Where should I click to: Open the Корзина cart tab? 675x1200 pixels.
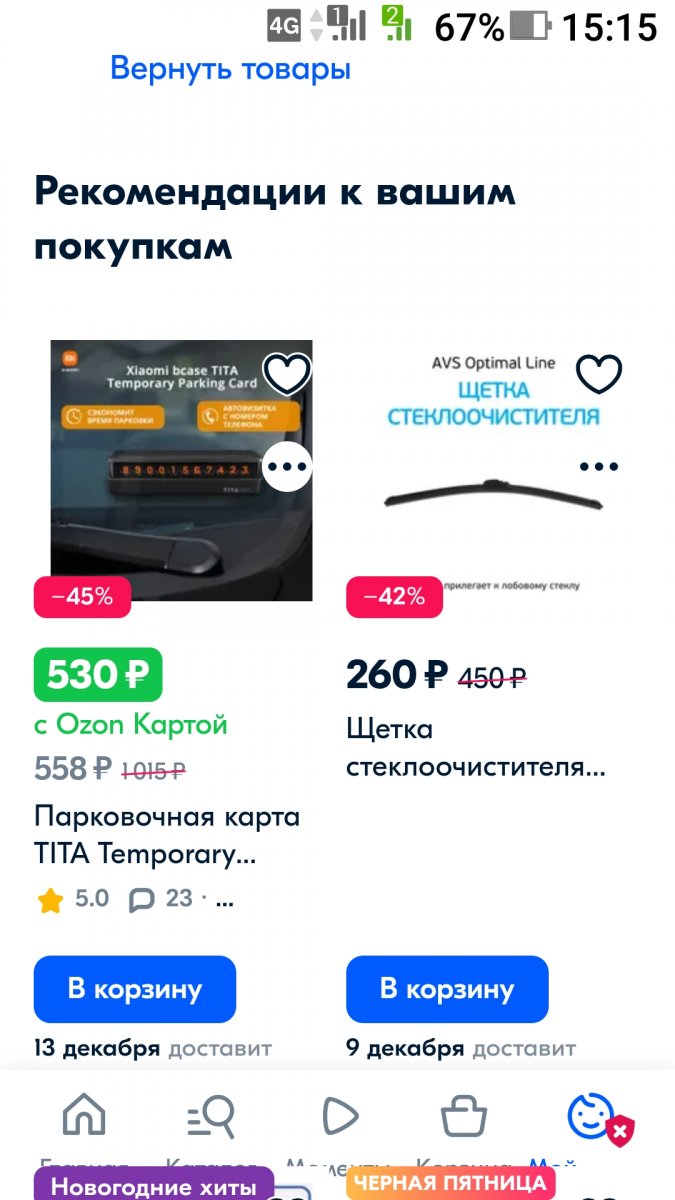[464, 1118]
